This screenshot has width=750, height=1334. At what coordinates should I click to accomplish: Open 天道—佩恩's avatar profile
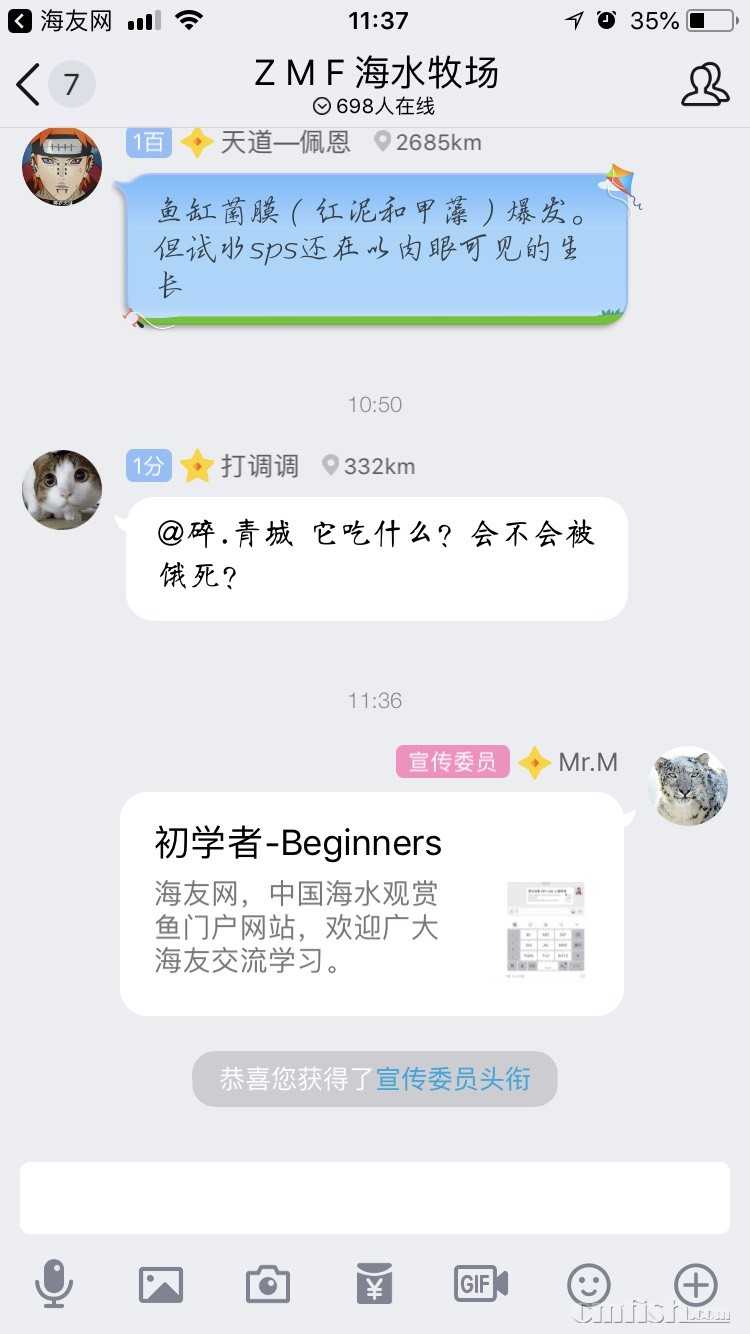62,166
